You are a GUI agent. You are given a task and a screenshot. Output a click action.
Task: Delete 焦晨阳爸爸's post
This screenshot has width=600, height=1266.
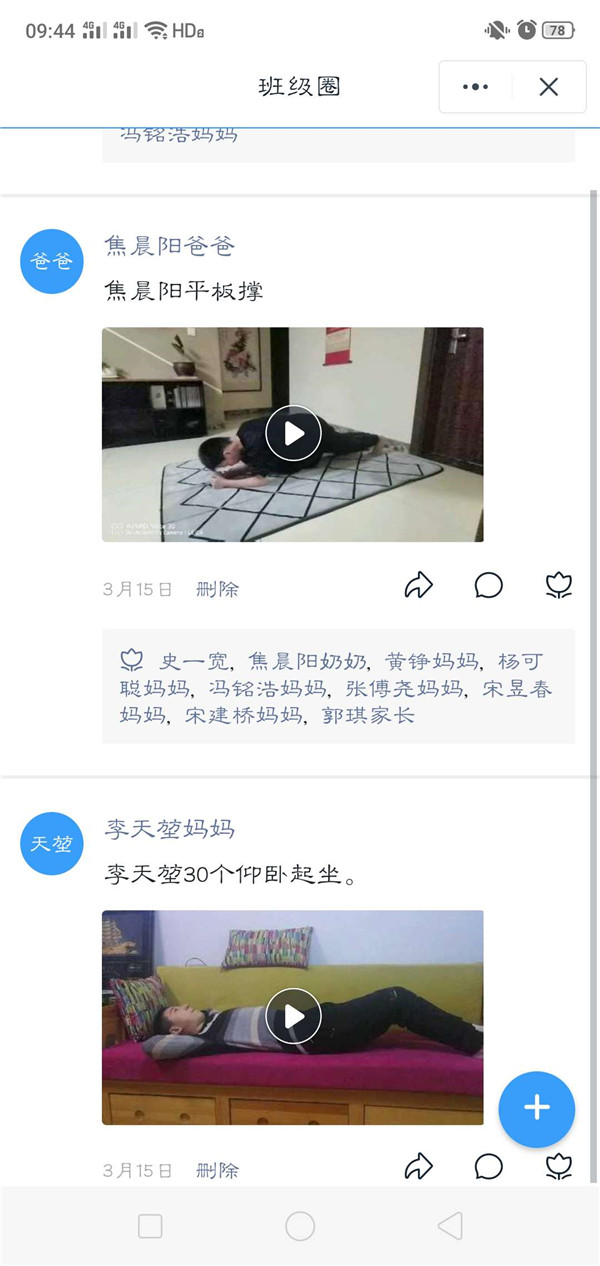tap(217, 589)
